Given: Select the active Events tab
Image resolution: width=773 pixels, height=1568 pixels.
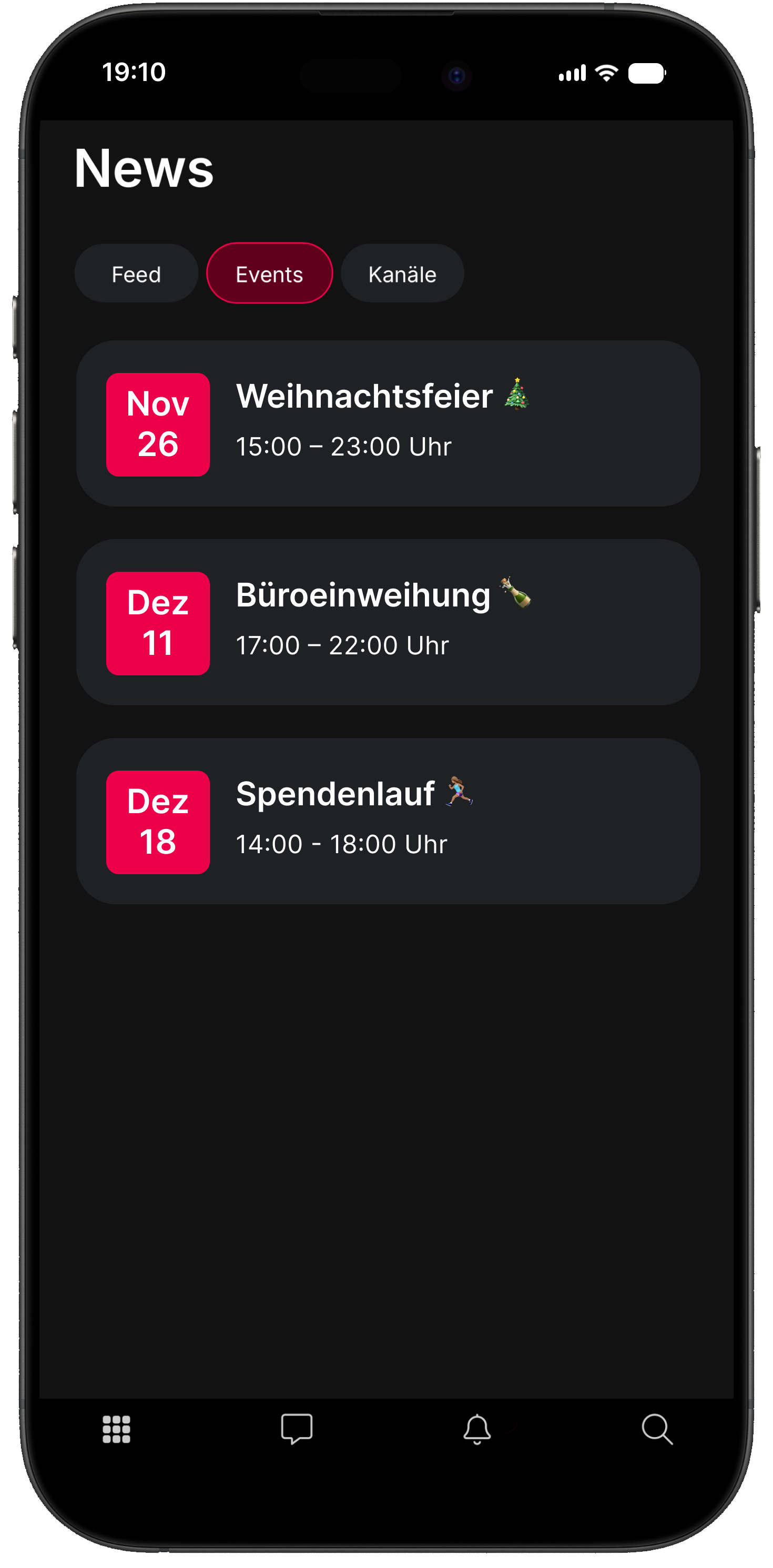Looking at the screenshot, I should click(x=269, y=274).
